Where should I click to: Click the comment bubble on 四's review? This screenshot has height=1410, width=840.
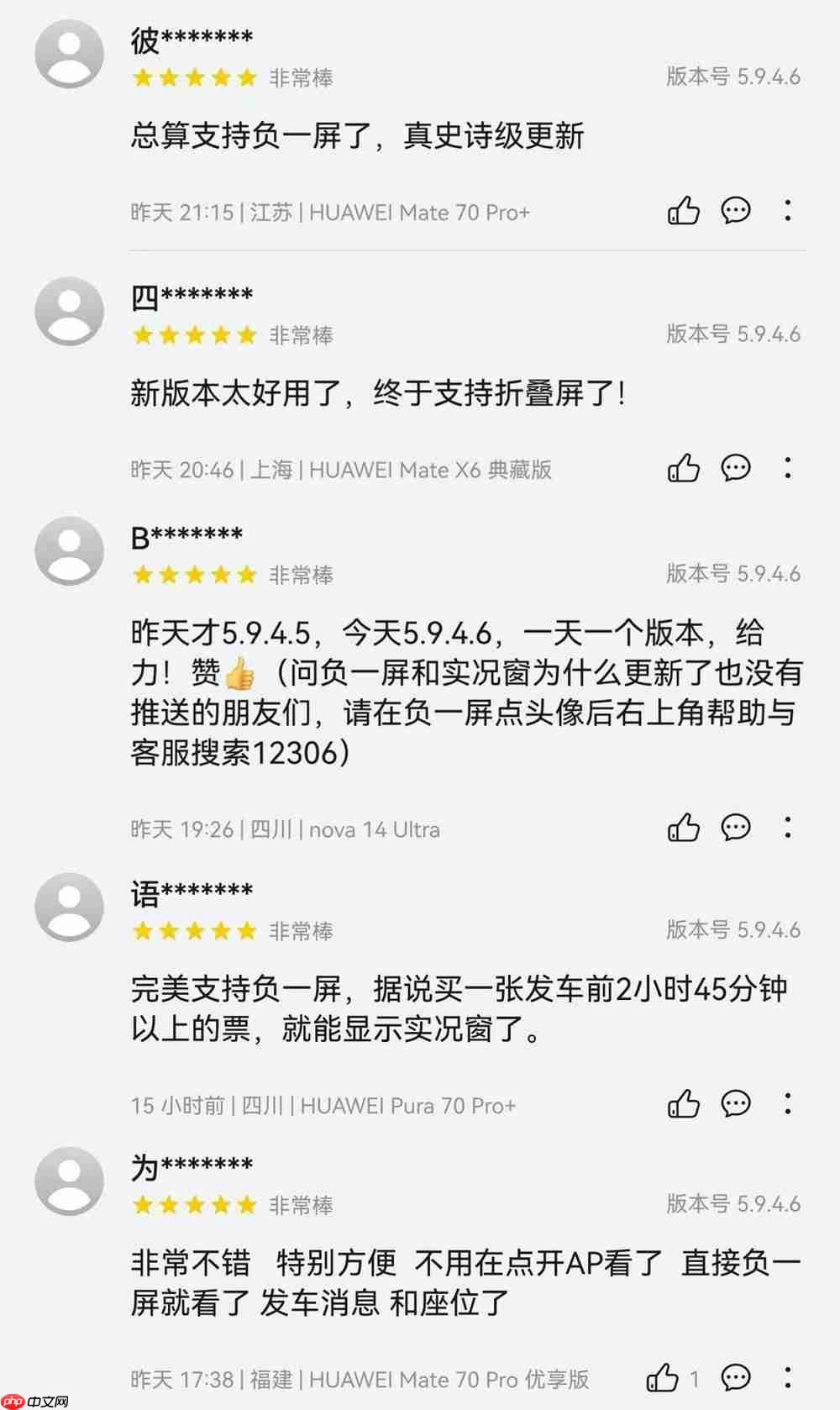click(737, 469)
